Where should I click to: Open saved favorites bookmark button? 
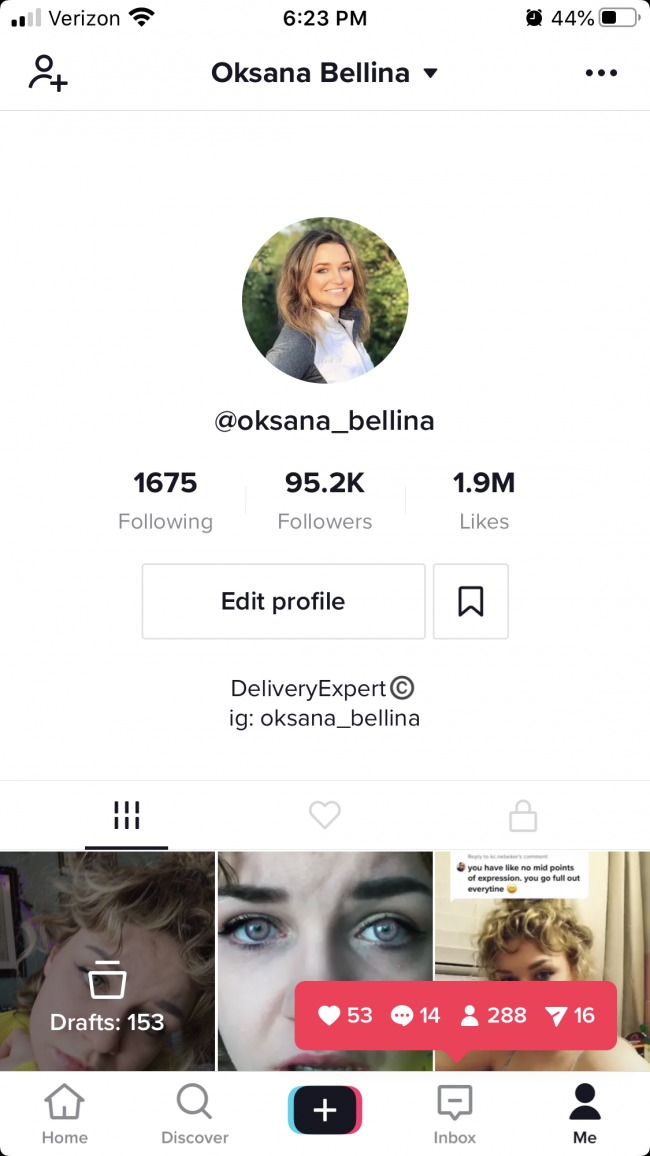(470, 601)
